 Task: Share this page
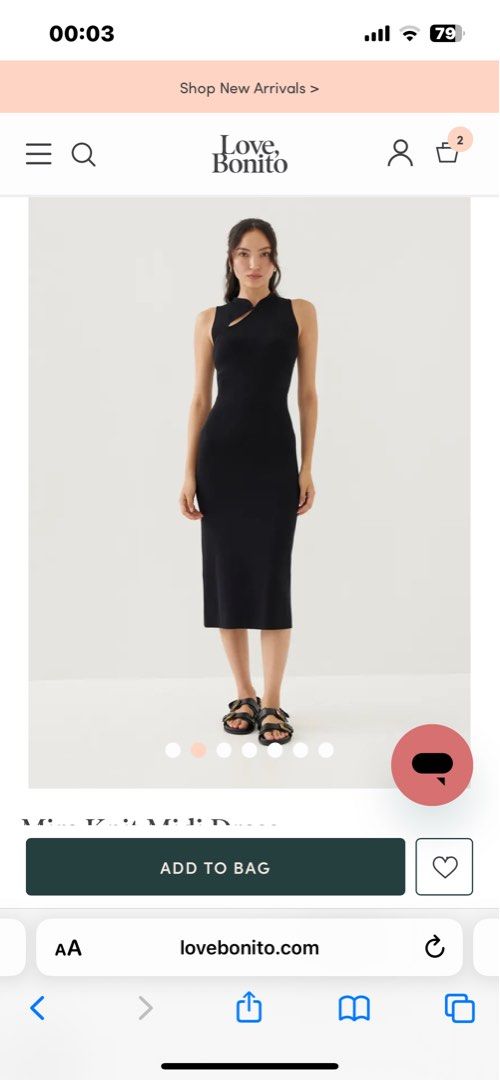point(249,1007)
